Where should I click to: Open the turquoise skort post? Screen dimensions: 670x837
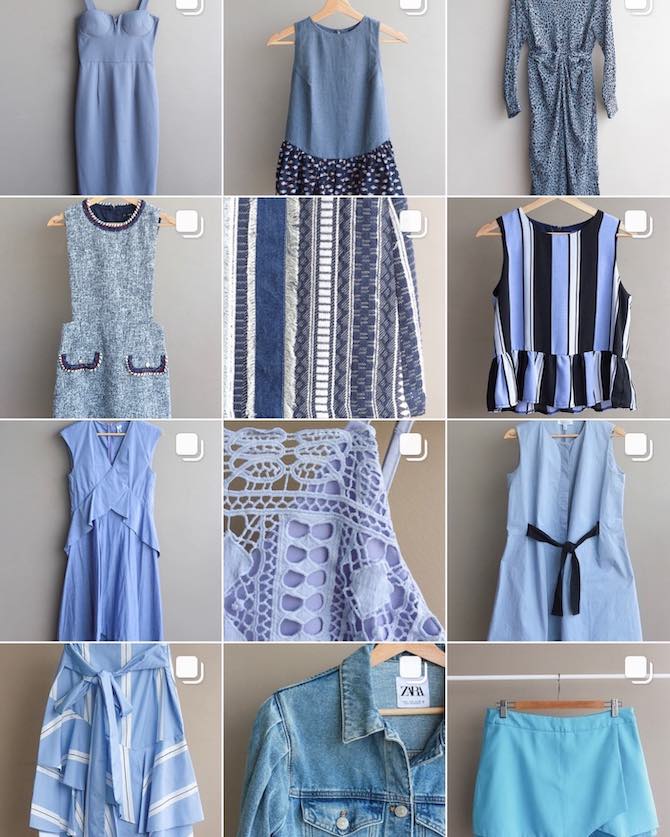click(x=559, y=741)
